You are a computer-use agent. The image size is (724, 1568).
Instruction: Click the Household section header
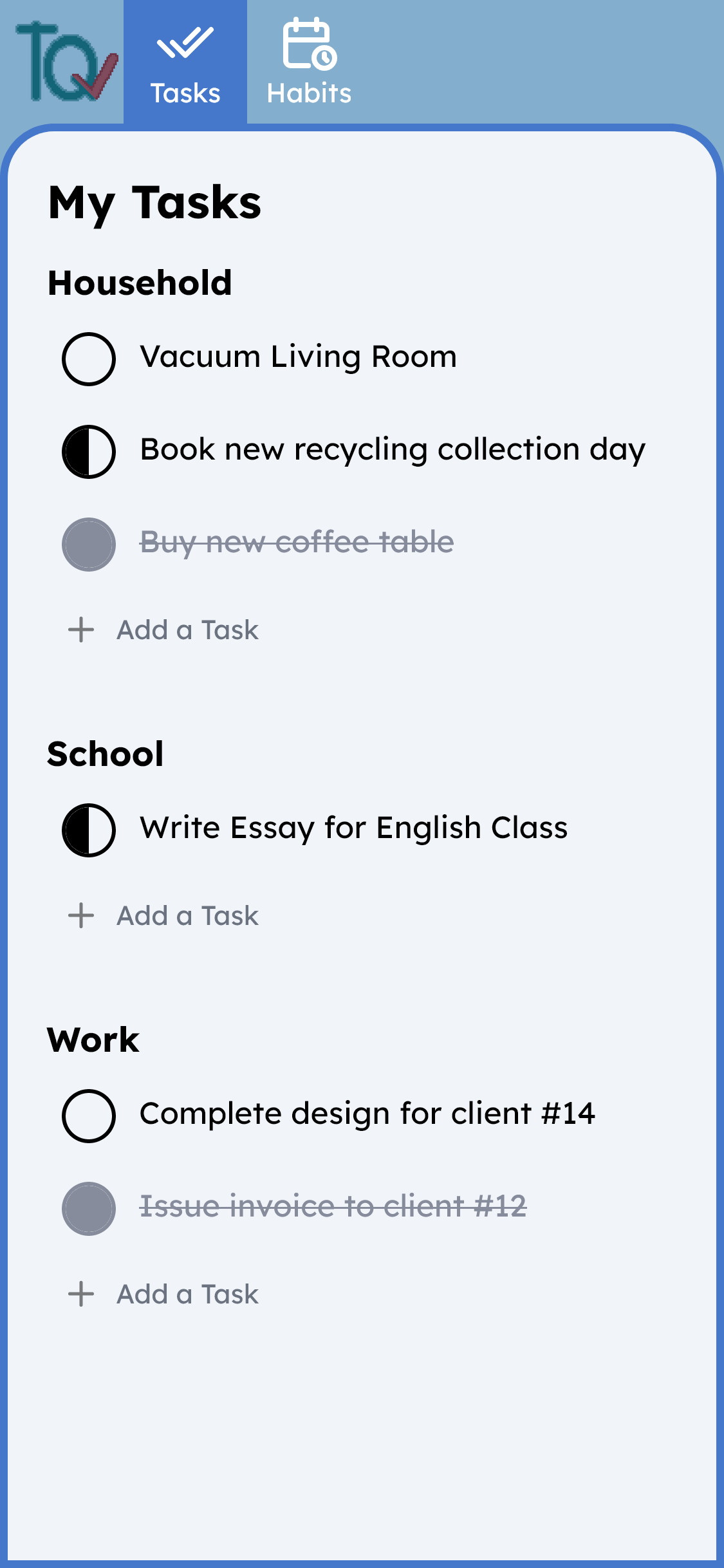140,282
